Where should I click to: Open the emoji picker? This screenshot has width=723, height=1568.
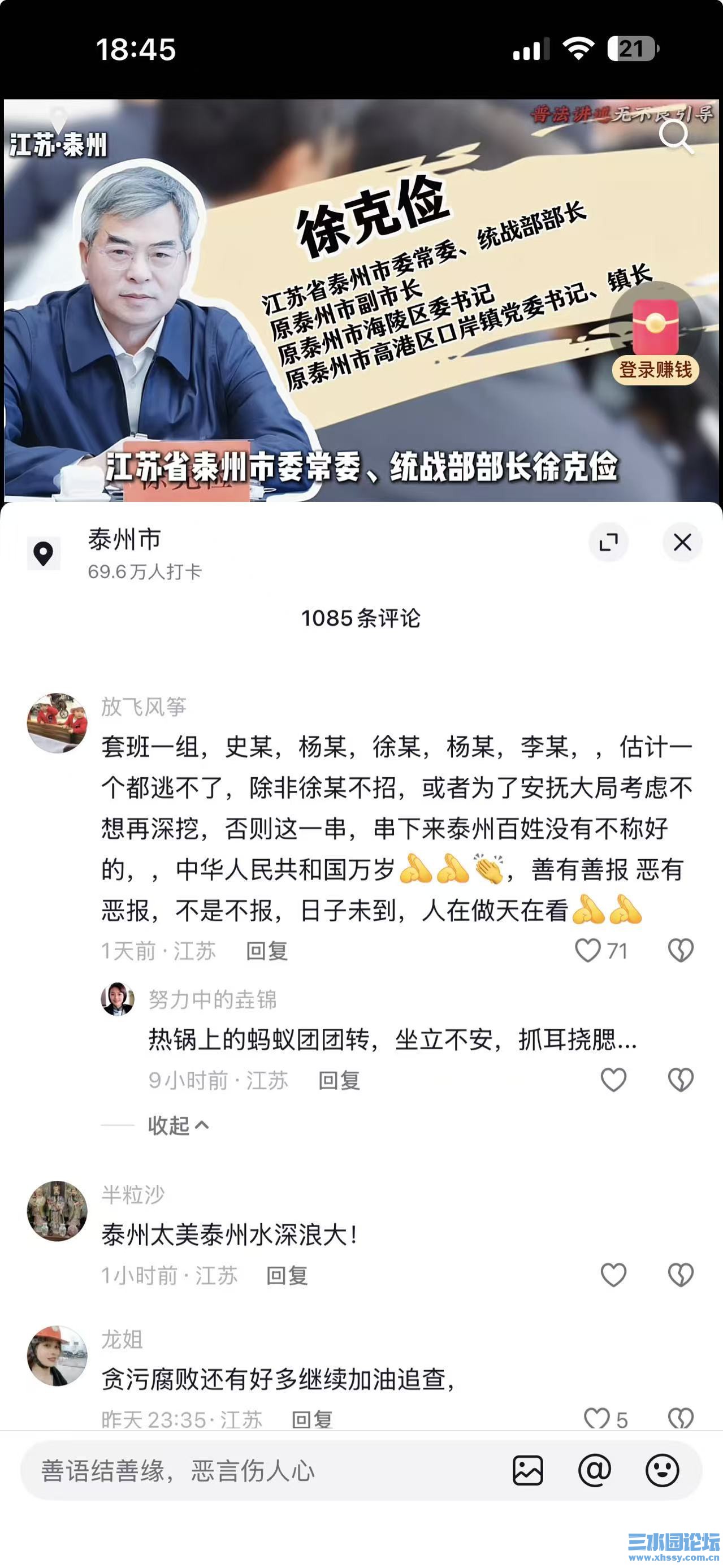pyautogui.click(x=662, y=1471)
